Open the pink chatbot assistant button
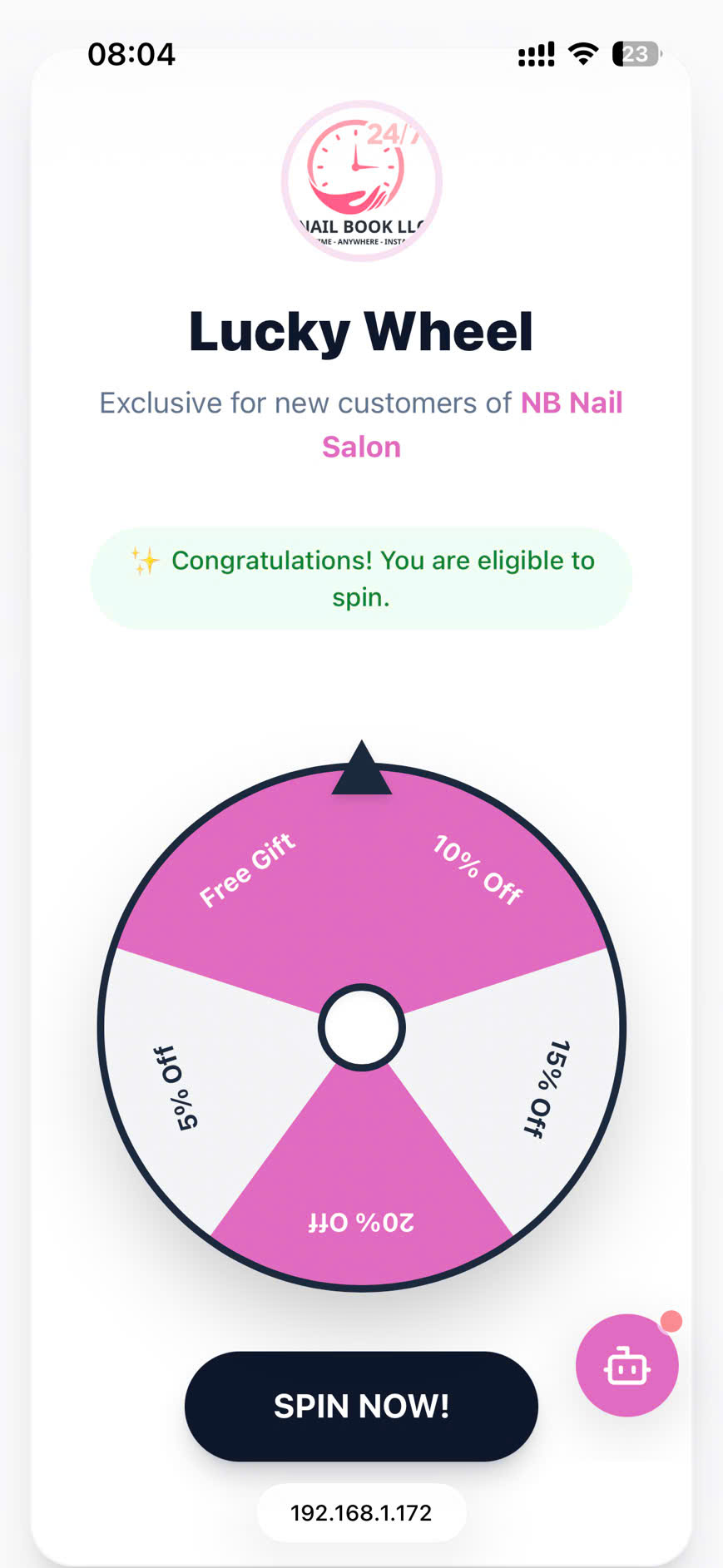 tap(627, 1365)
